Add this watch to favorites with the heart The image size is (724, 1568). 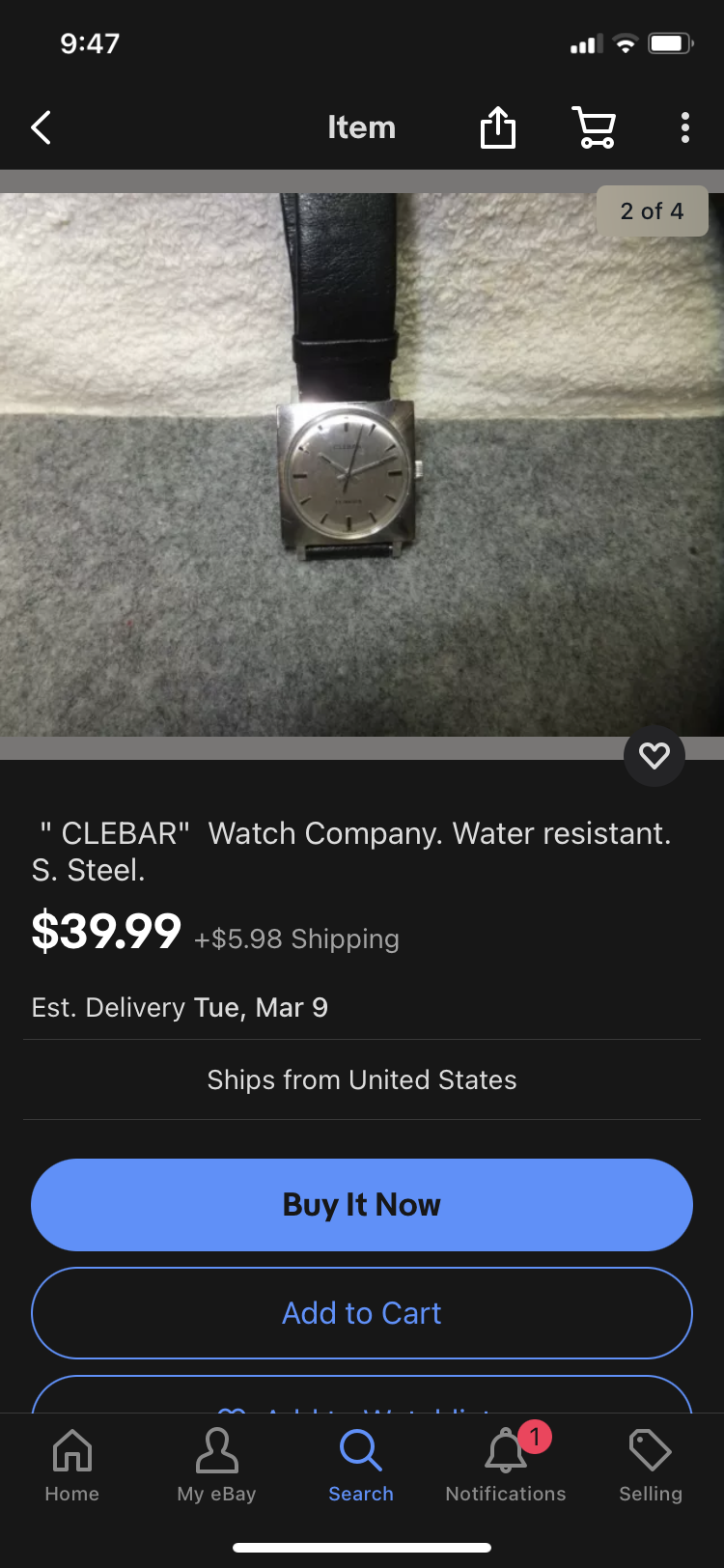pyautogui.click(x=654, y=755)
